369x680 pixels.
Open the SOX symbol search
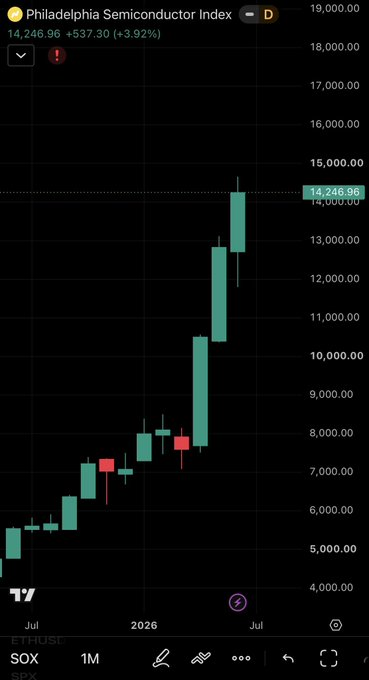coord(24,659)
